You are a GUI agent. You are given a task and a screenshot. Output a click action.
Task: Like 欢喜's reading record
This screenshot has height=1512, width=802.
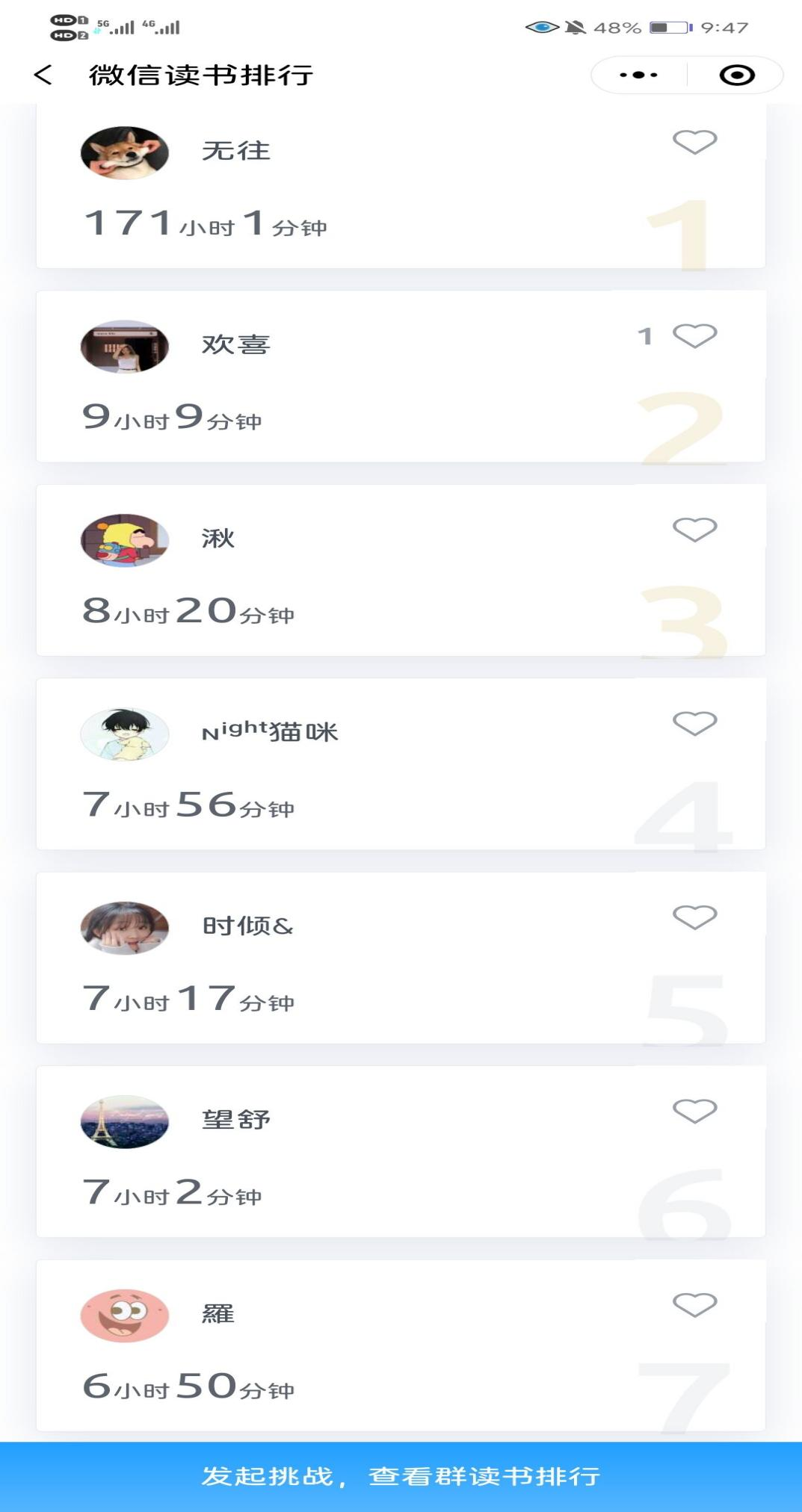coord(694,335)
